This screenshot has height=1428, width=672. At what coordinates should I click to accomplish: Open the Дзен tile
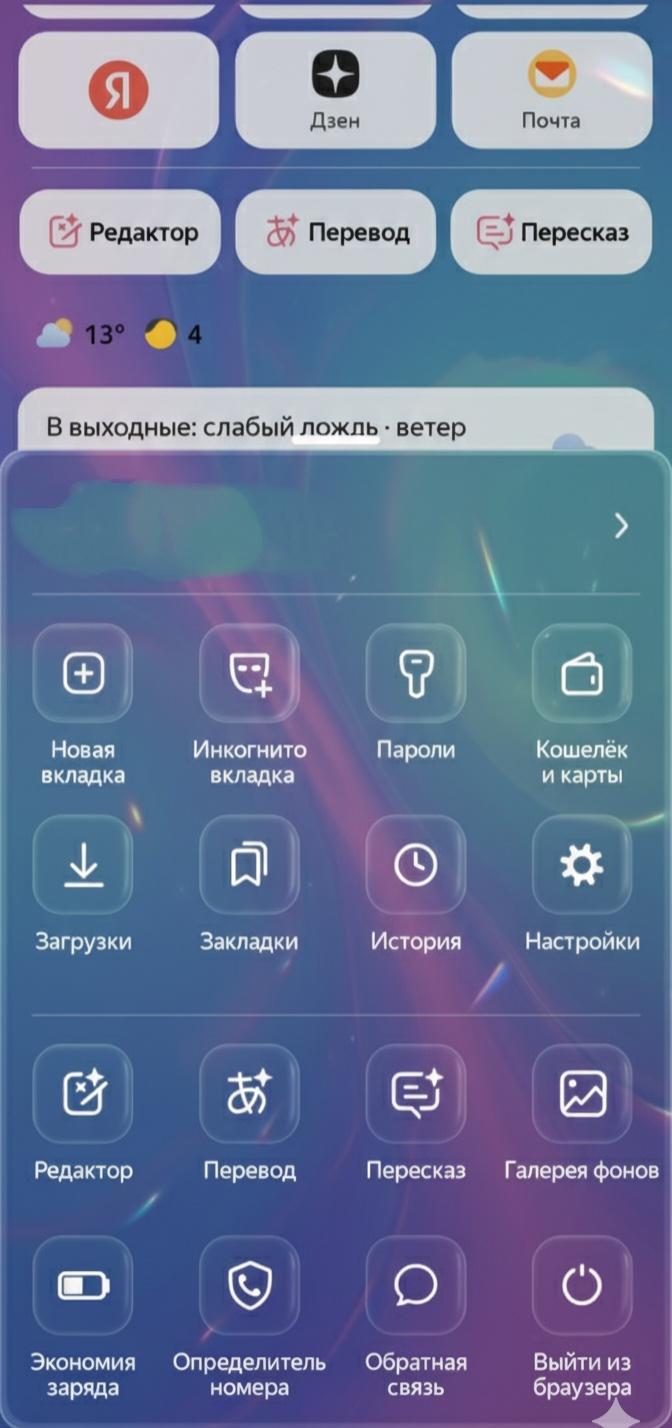tap(335, 90)
